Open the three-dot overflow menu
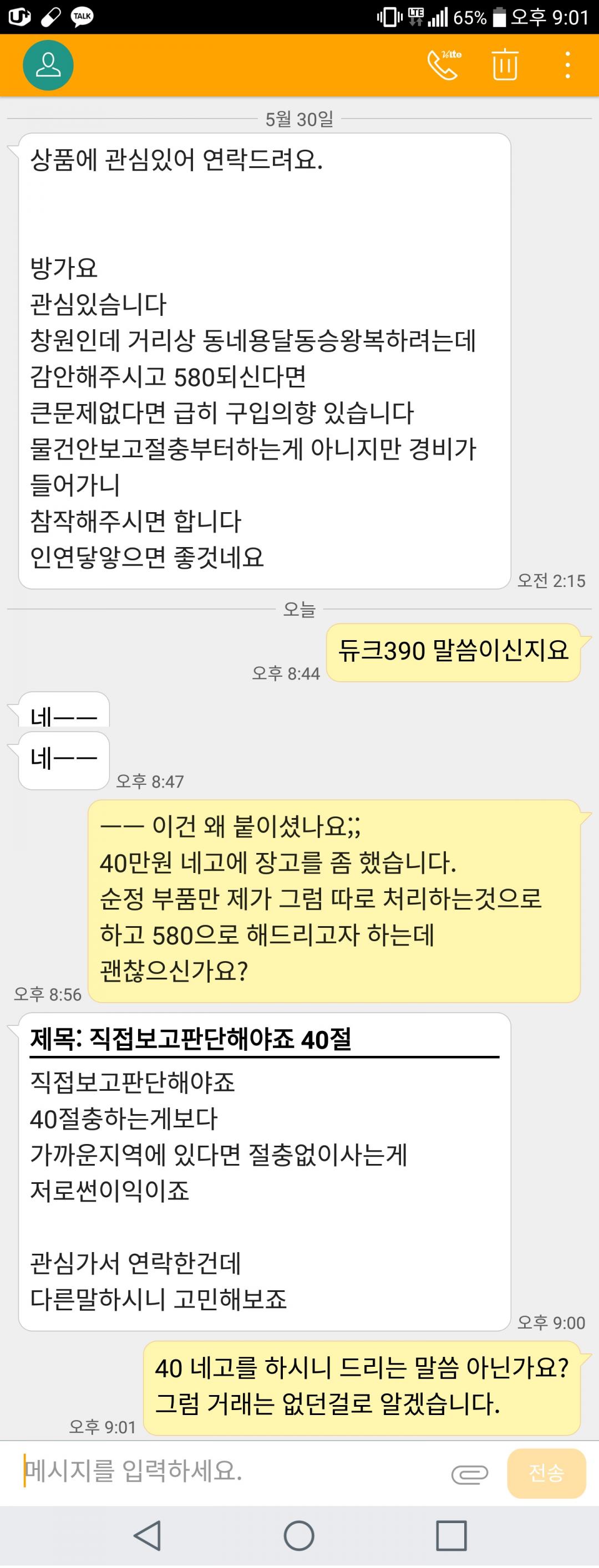 click(567, 64)
